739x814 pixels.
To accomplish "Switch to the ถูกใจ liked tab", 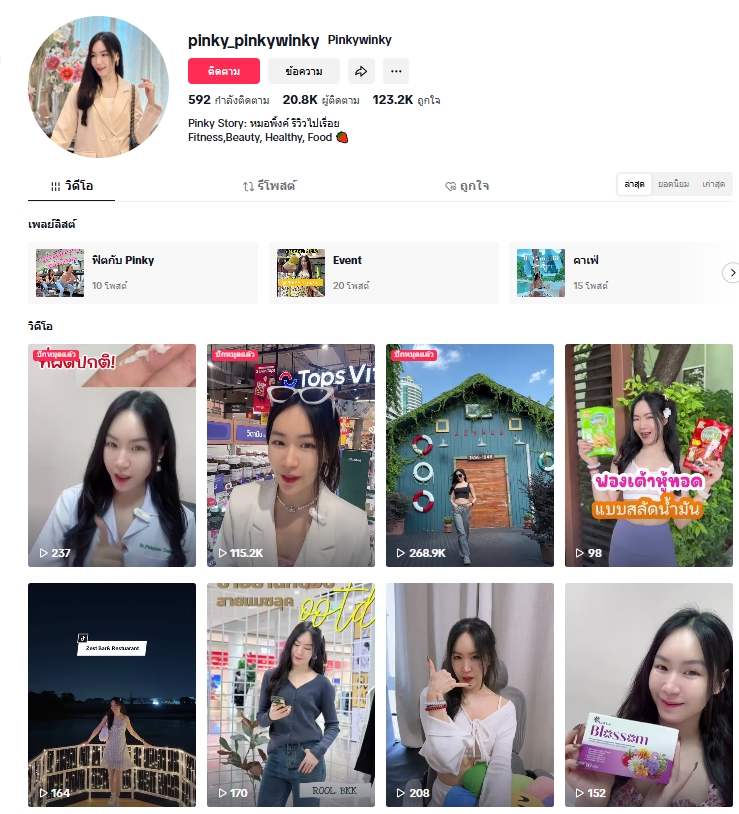I will point(467,186).
